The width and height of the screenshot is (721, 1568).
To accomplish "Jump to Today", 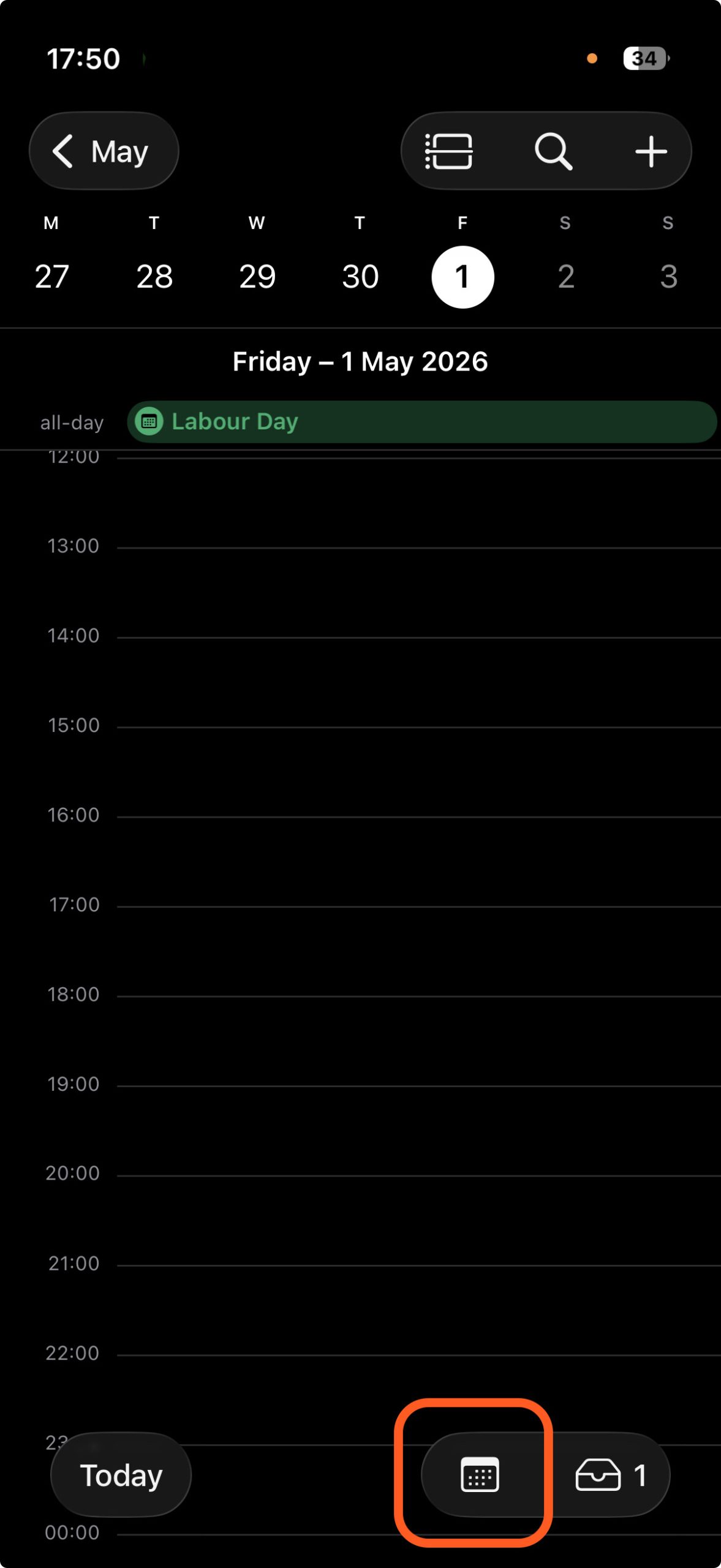I will click(x=121, y=1475).
